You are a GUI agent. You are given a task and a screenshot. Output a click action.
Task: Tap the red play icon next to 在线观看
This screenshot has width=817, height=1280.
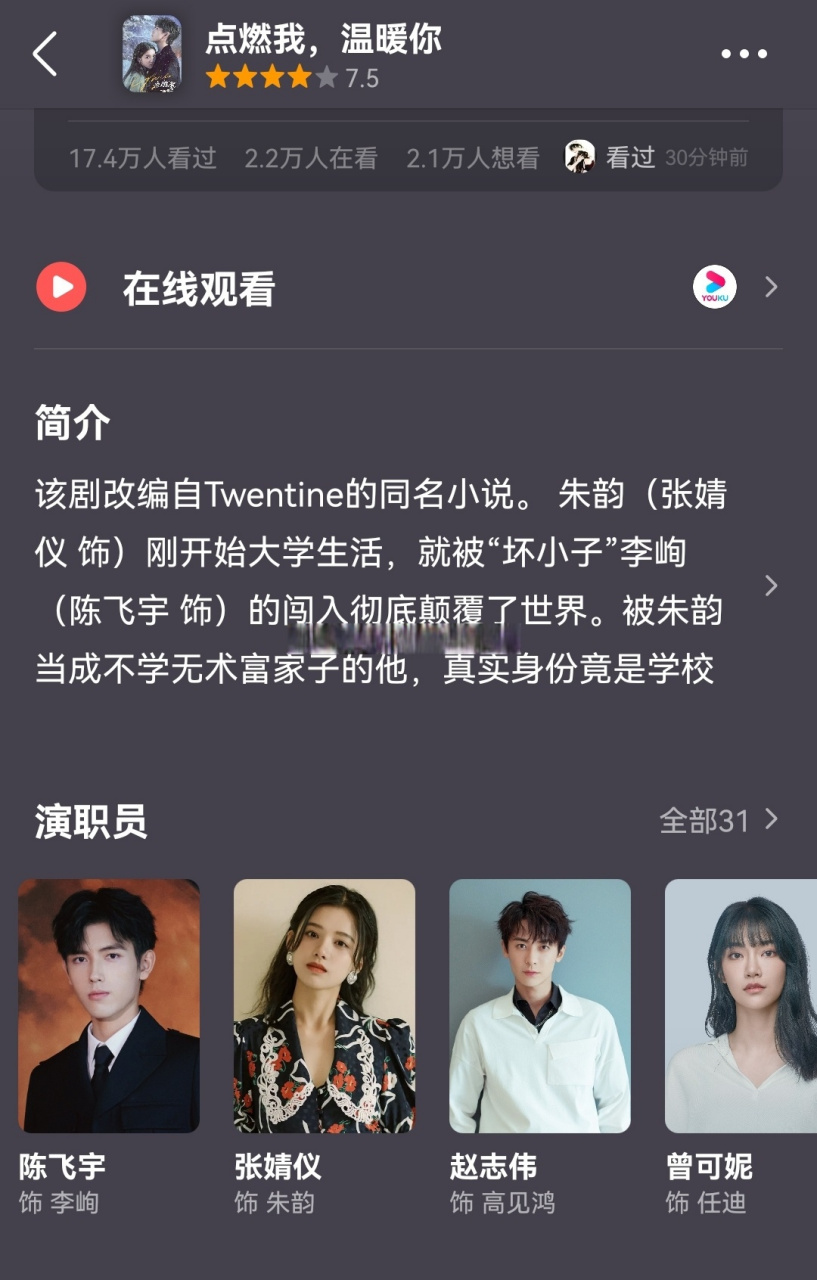pyautogui.click(x=61, y=287)
